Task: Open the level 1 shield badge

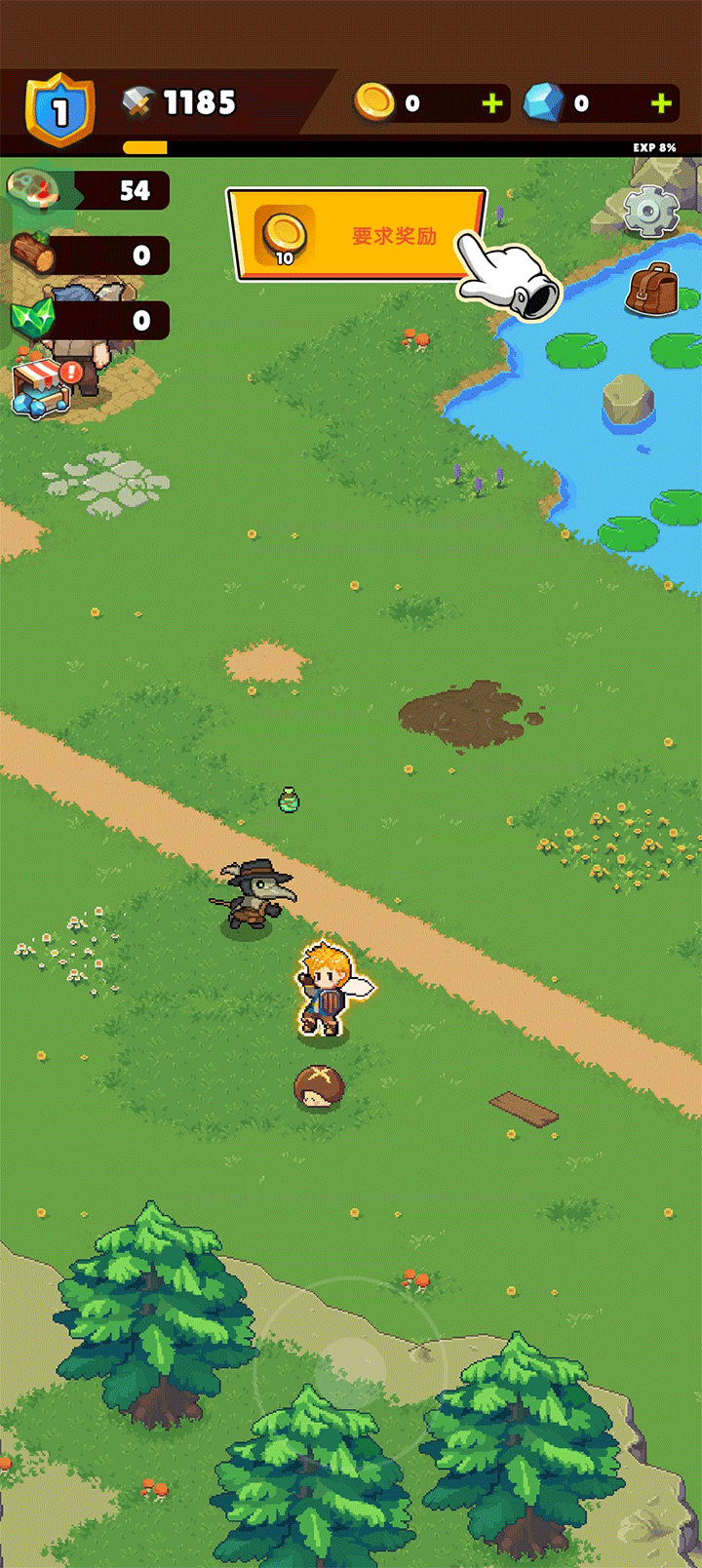Action: [60, 110]
